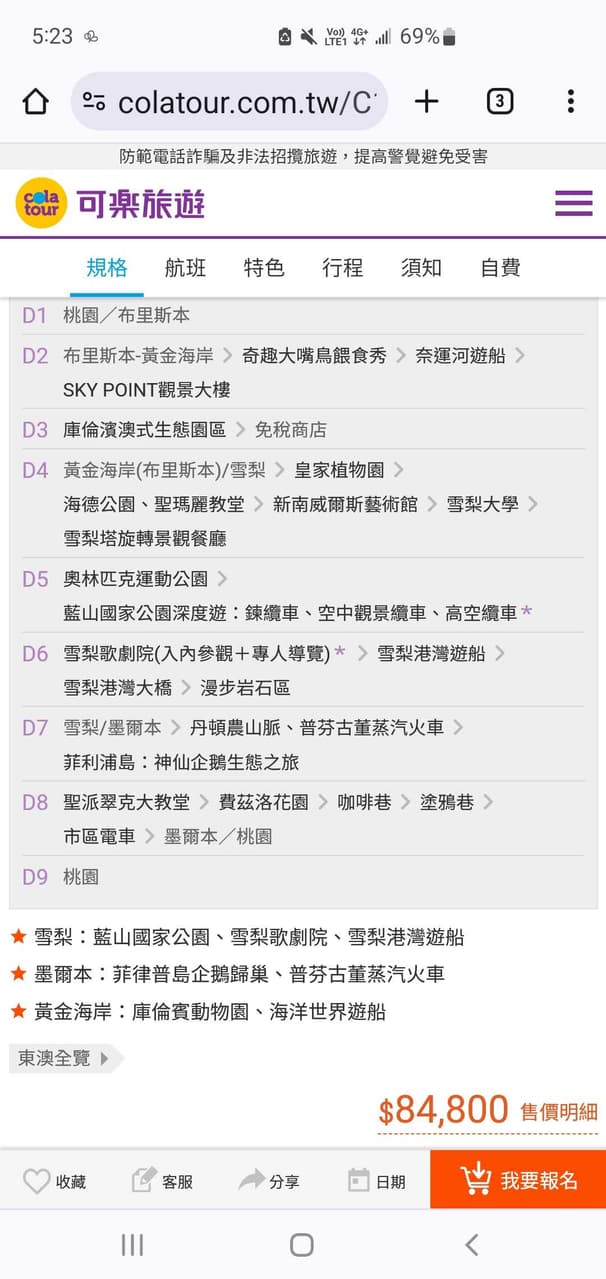This screenshot has width=606, height=1279.
Task: Go to the browser home page
Action: (36, 101)
